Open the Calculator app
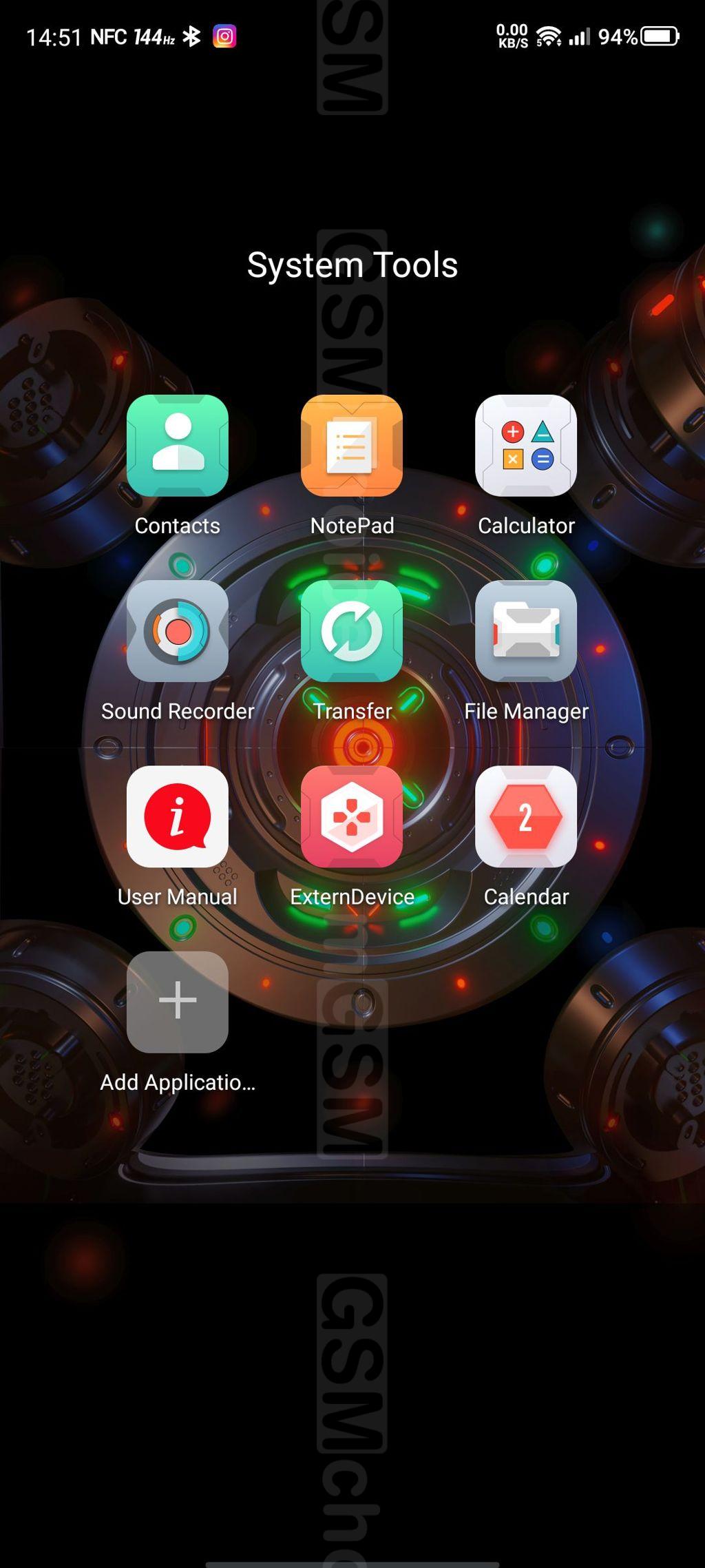 pos(526,446)
